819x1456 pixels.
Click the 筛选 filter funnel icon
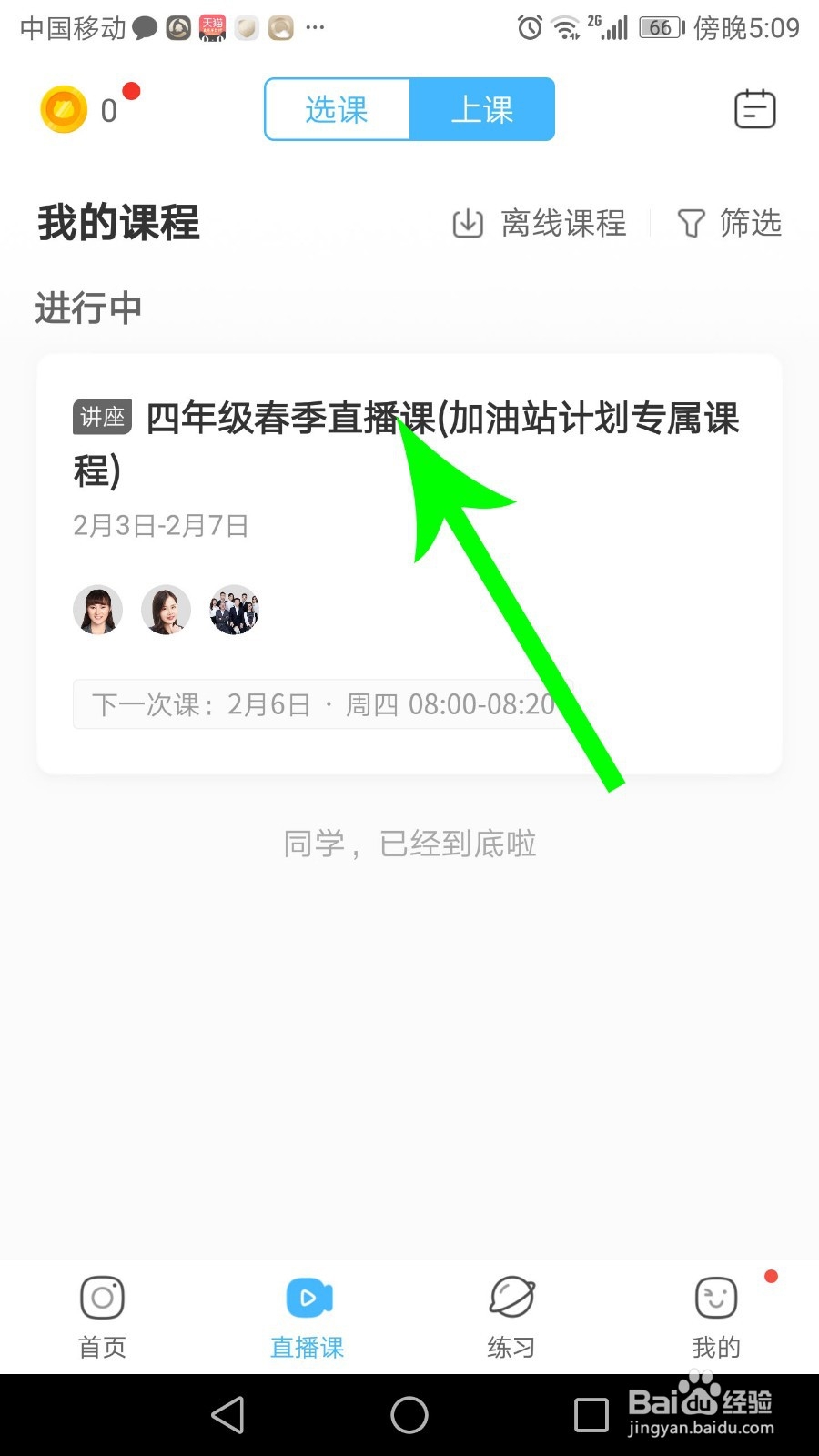point(692,223)
